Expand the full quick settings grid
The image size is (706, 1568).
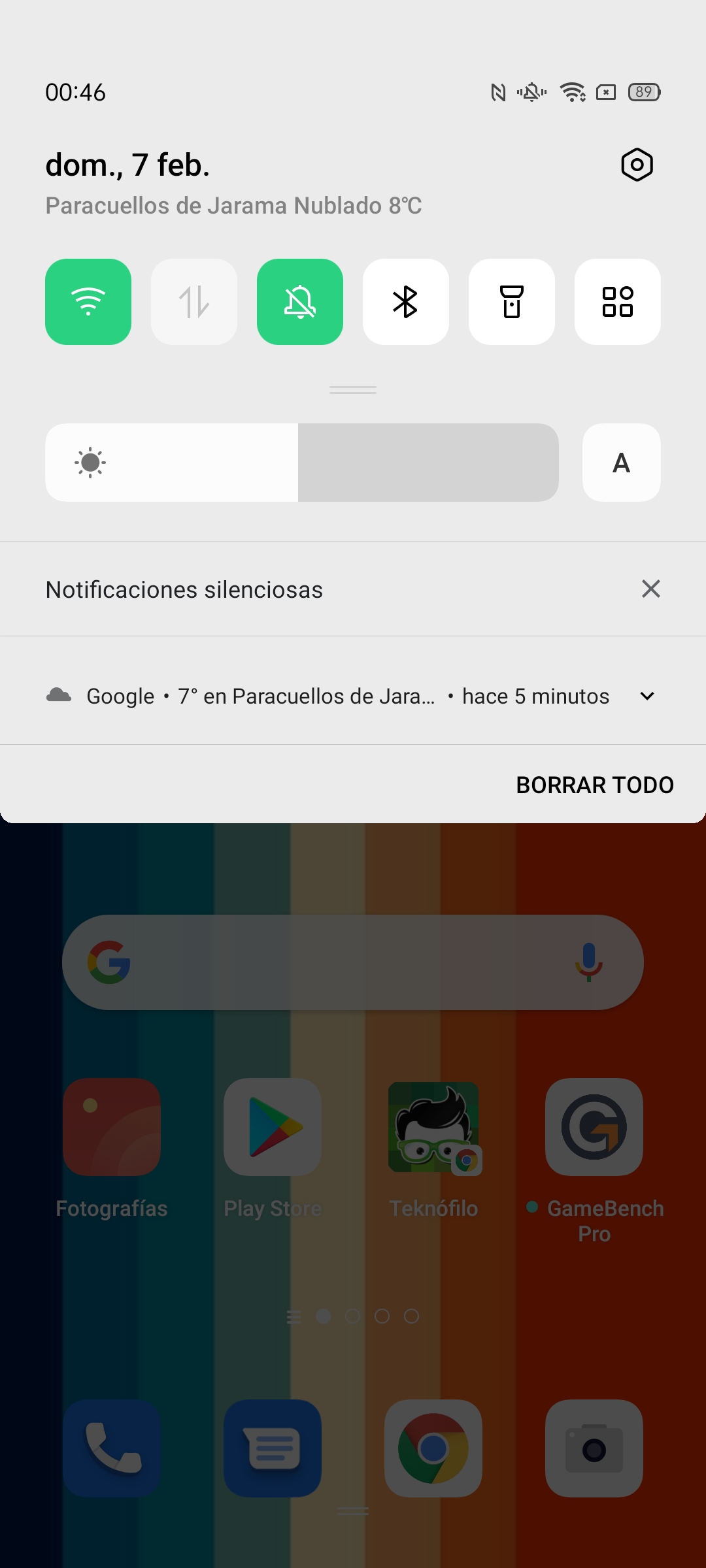(x=618, y=302)
